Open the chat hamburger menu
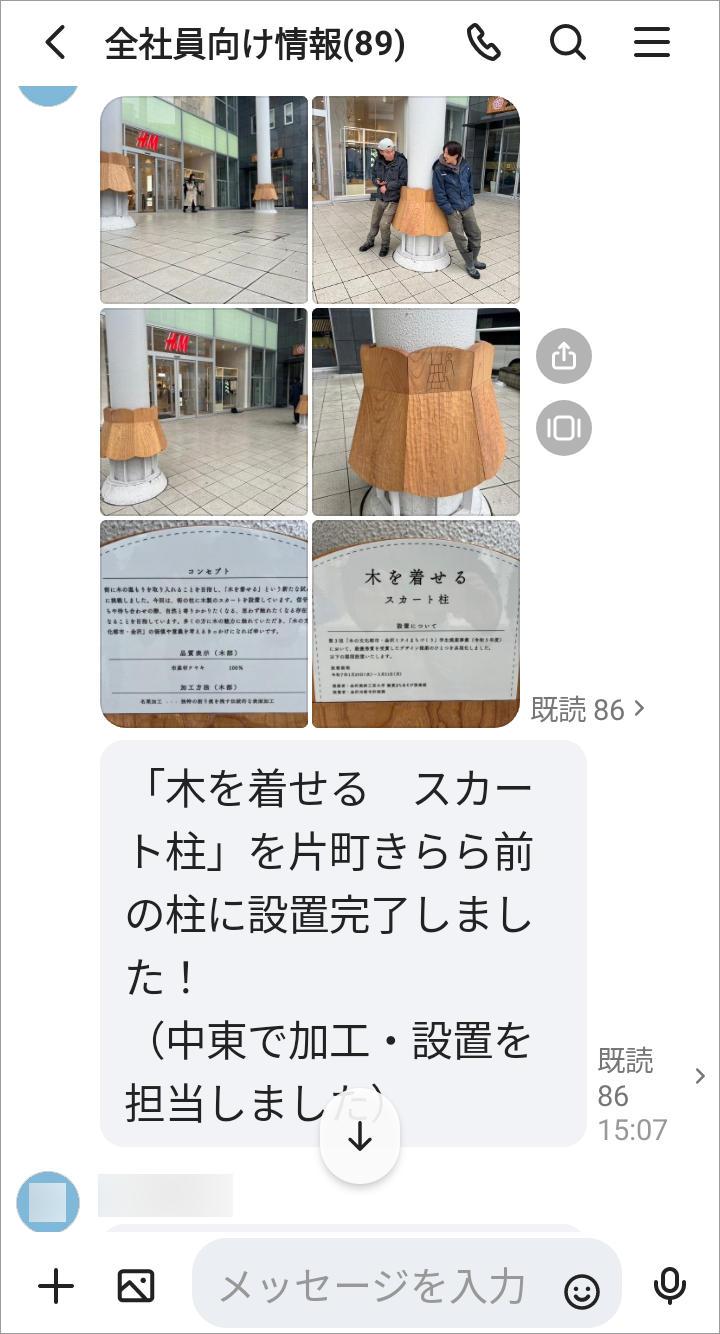Screen dimensions: 720x1334 click(651, 43)
